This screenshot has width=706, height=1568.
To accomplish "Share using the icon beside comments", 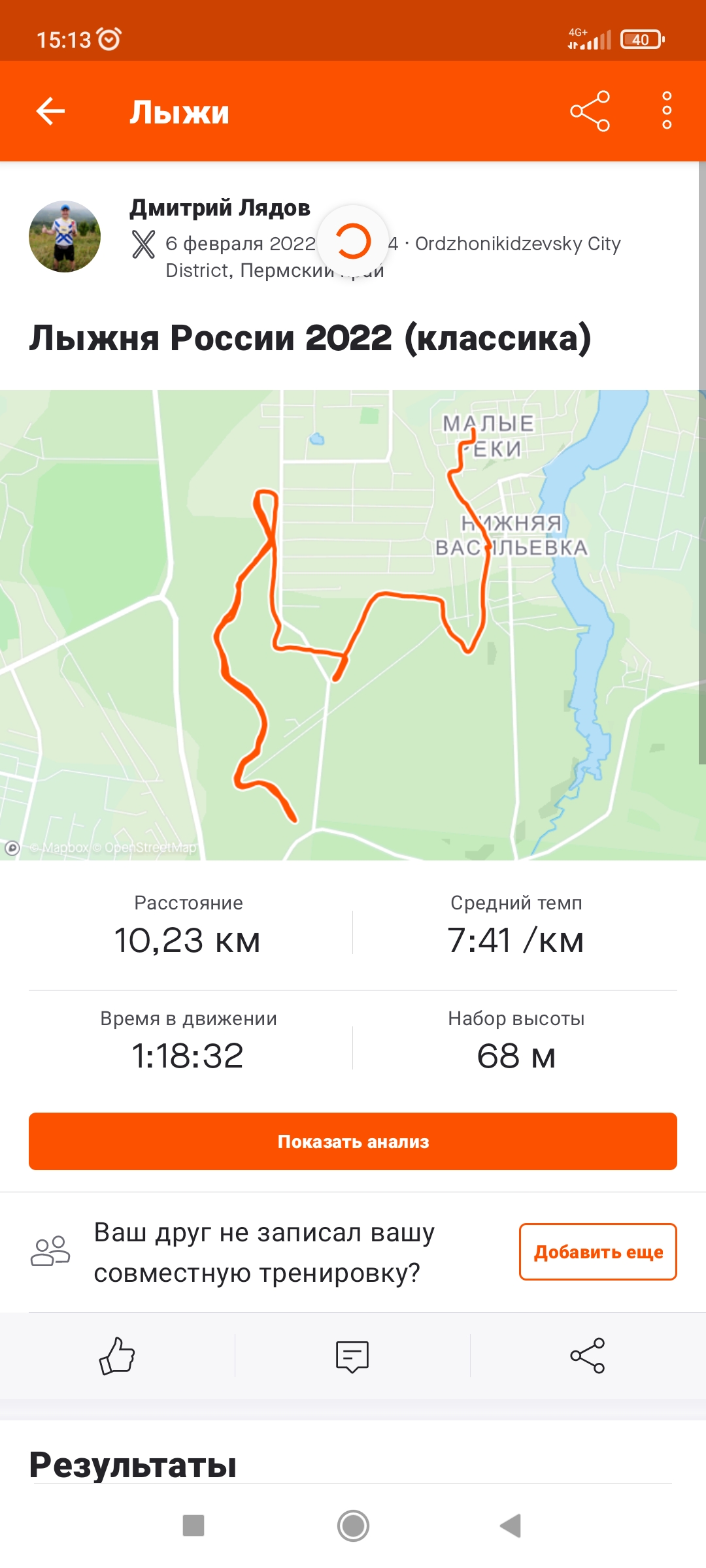I will [x=588, y=1356].
